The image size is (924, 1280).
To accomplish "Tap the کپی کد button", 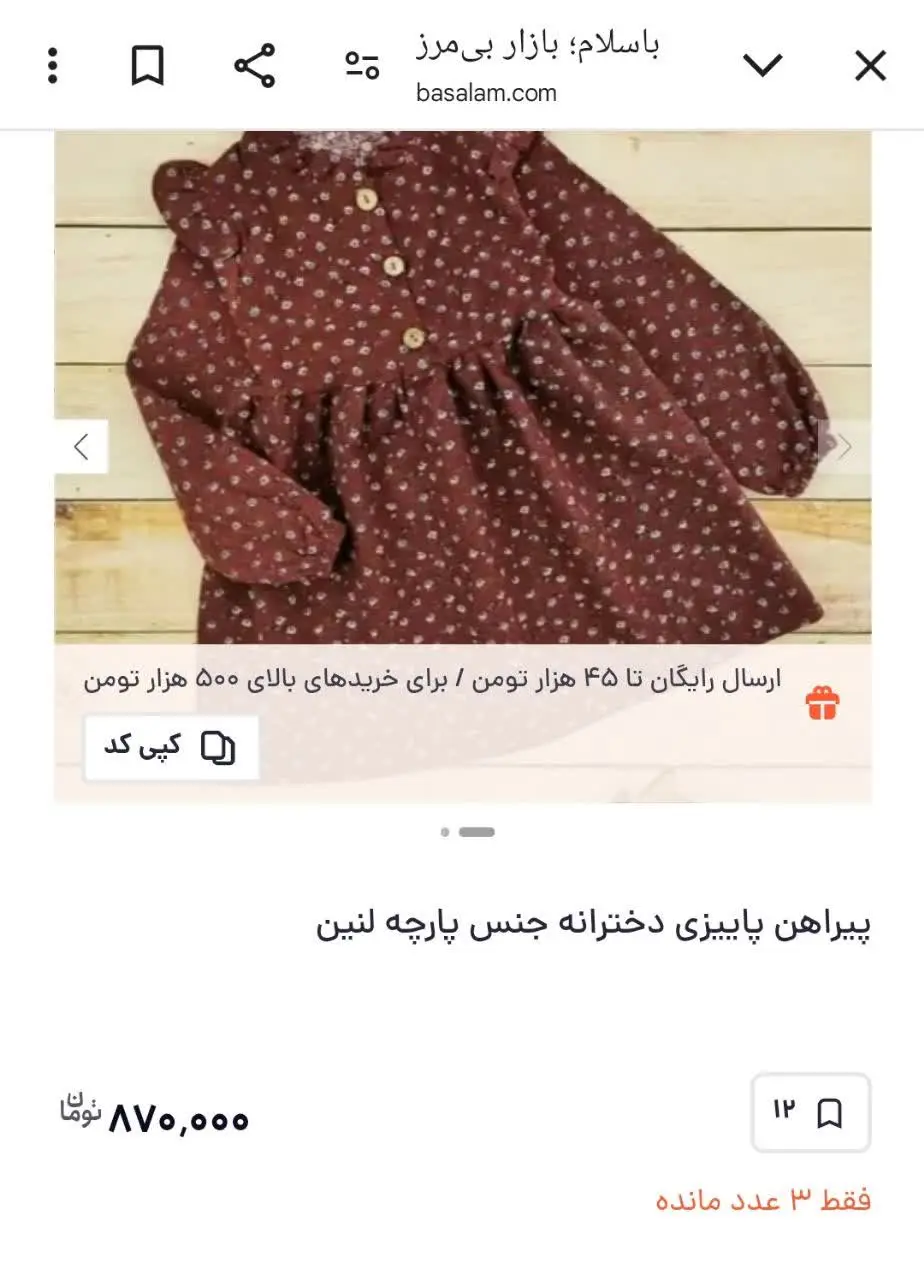I will click(171, 747).
